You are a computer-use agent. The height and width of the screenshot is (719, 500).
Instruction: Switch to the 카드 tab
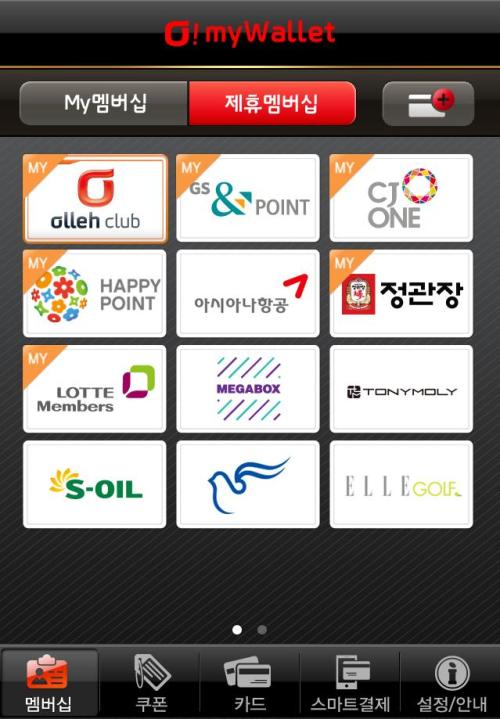[x=250, y=683]
